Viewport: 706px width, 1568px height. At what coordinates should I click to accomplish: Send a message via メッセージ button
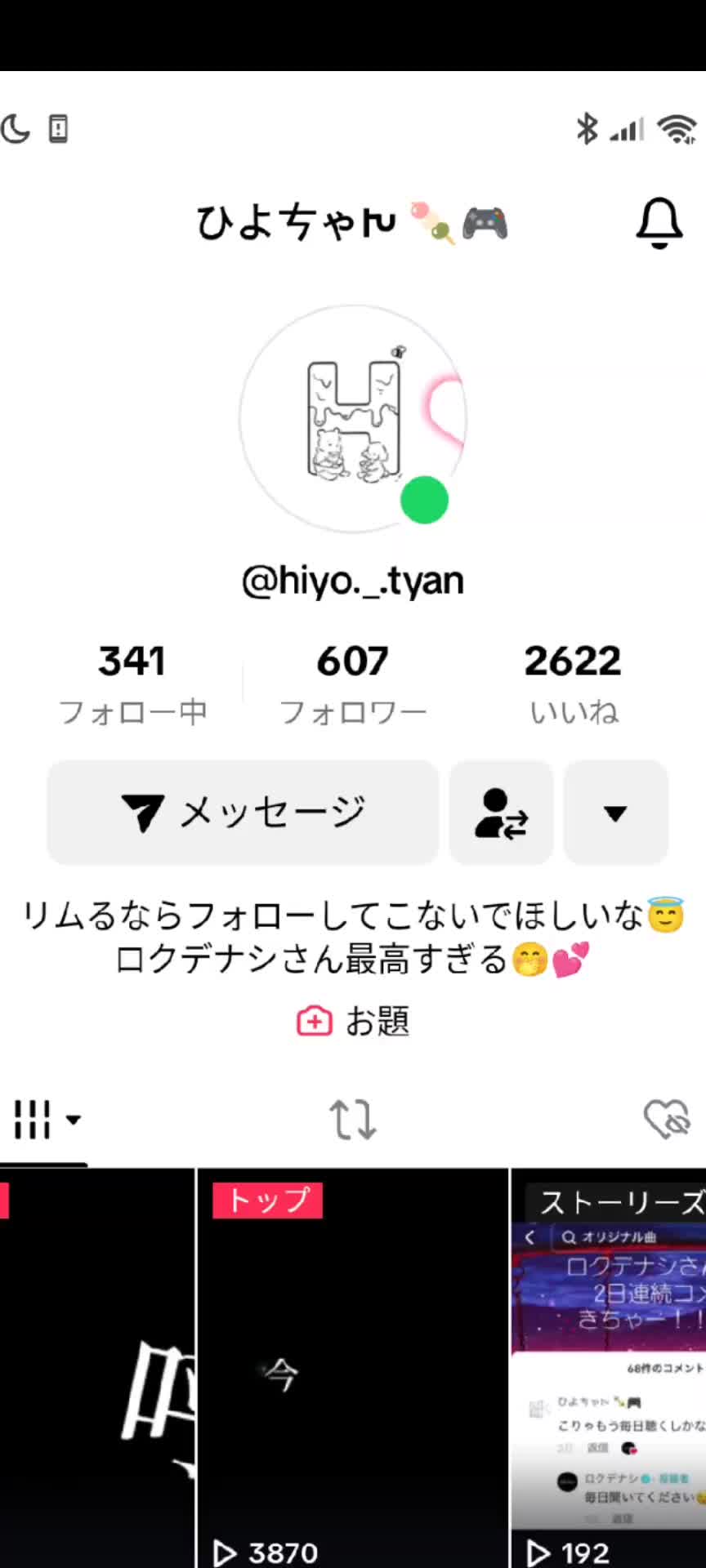point(243,813)
